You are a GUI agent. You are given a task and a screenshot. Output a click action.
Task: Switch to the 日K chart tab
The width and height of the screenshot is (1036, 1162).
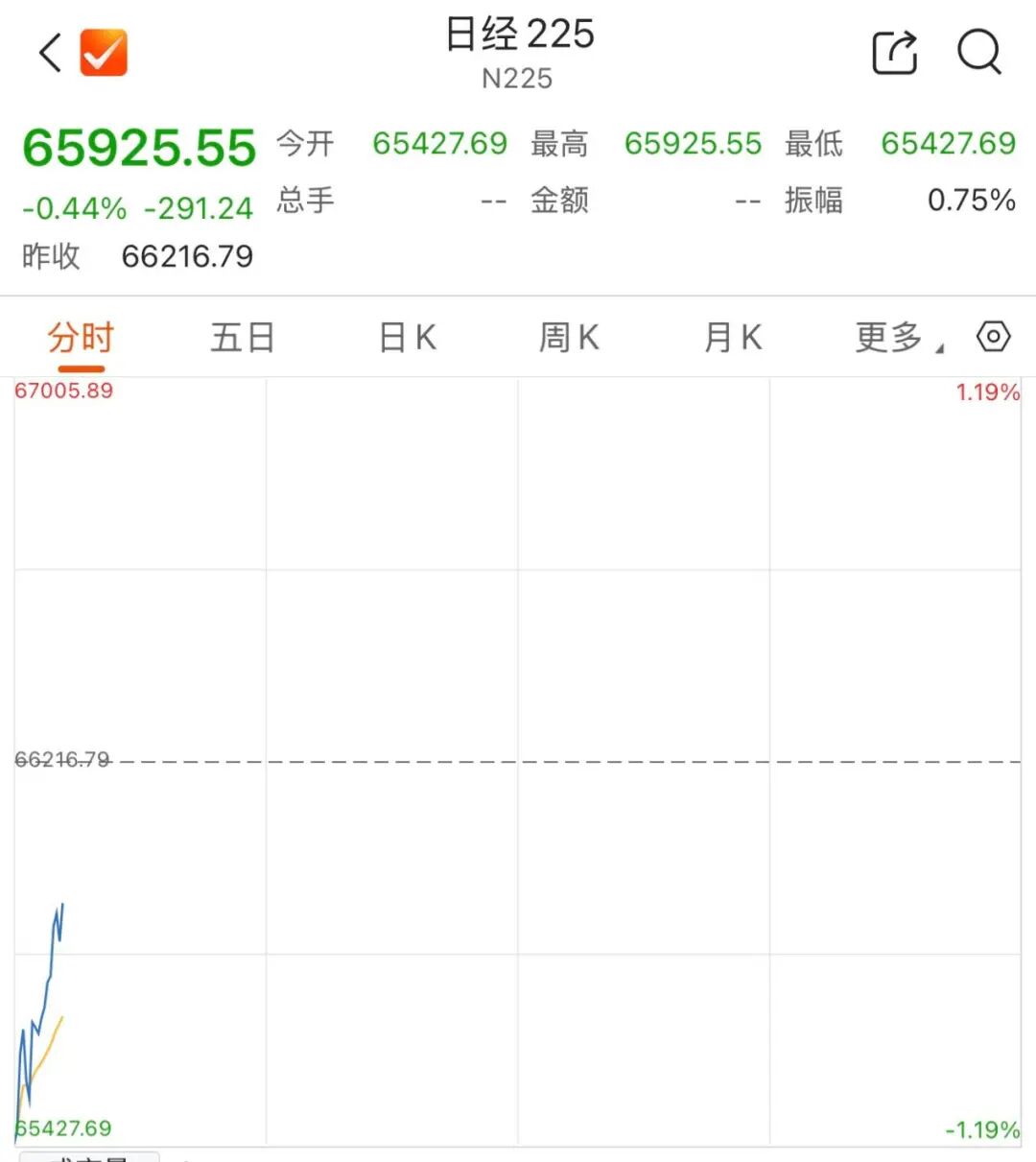tap(408, 338)
